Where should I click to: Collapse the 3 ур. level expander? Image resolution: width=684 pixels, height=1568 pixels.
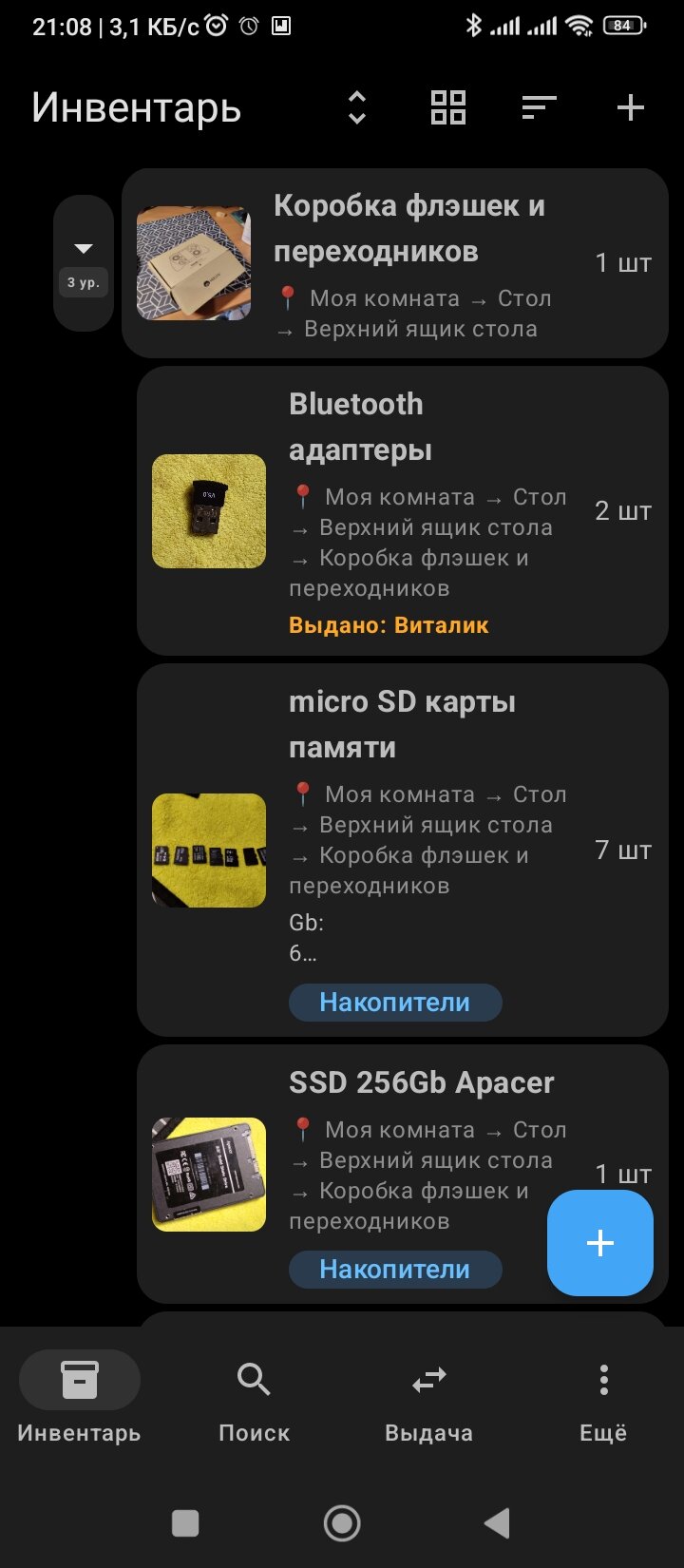pos(84,263)
